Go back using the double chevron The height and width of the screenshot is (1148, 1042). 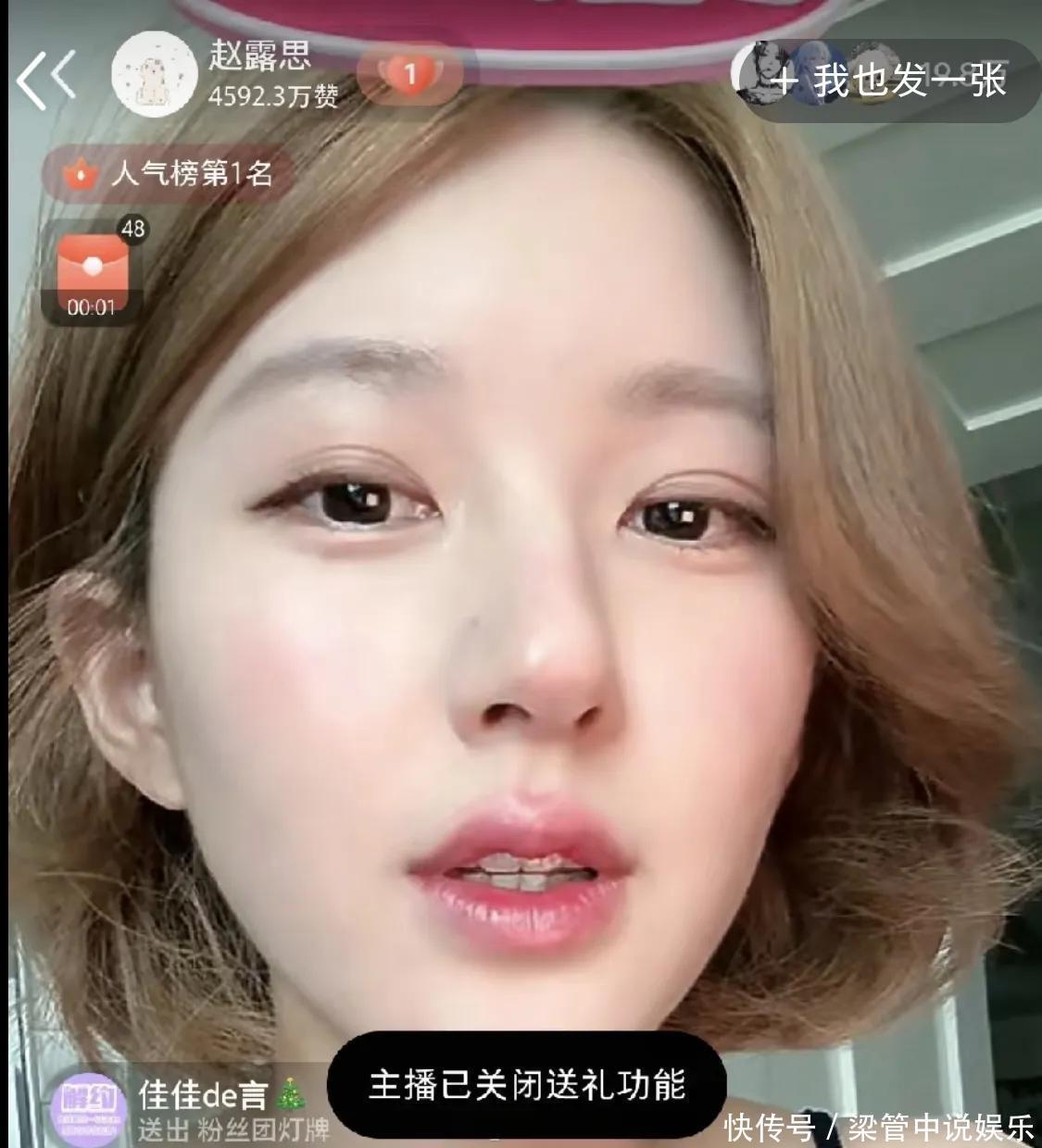tap(45, 79)
